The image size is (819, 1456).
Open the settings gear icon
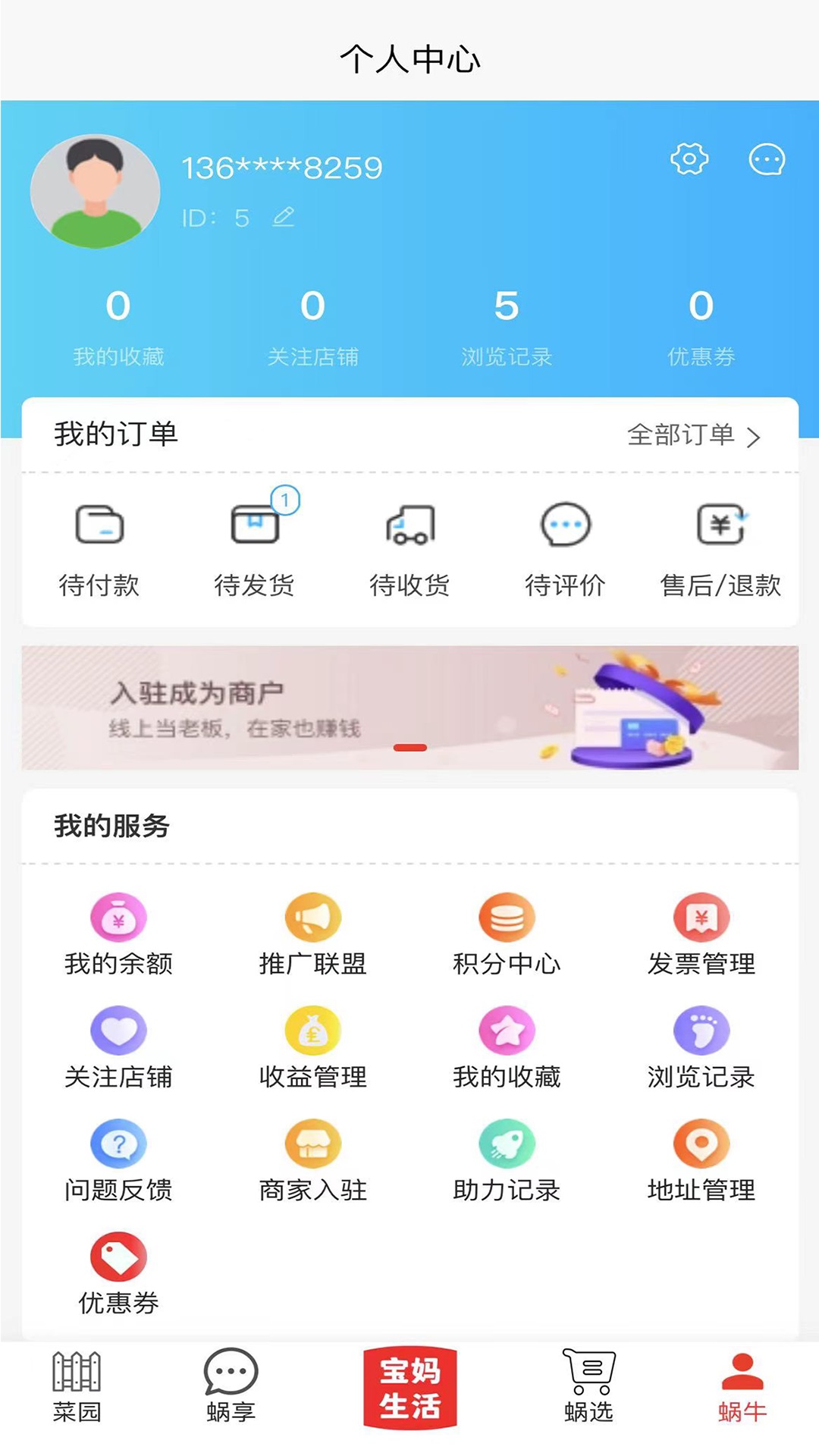(x=687, y=160)
